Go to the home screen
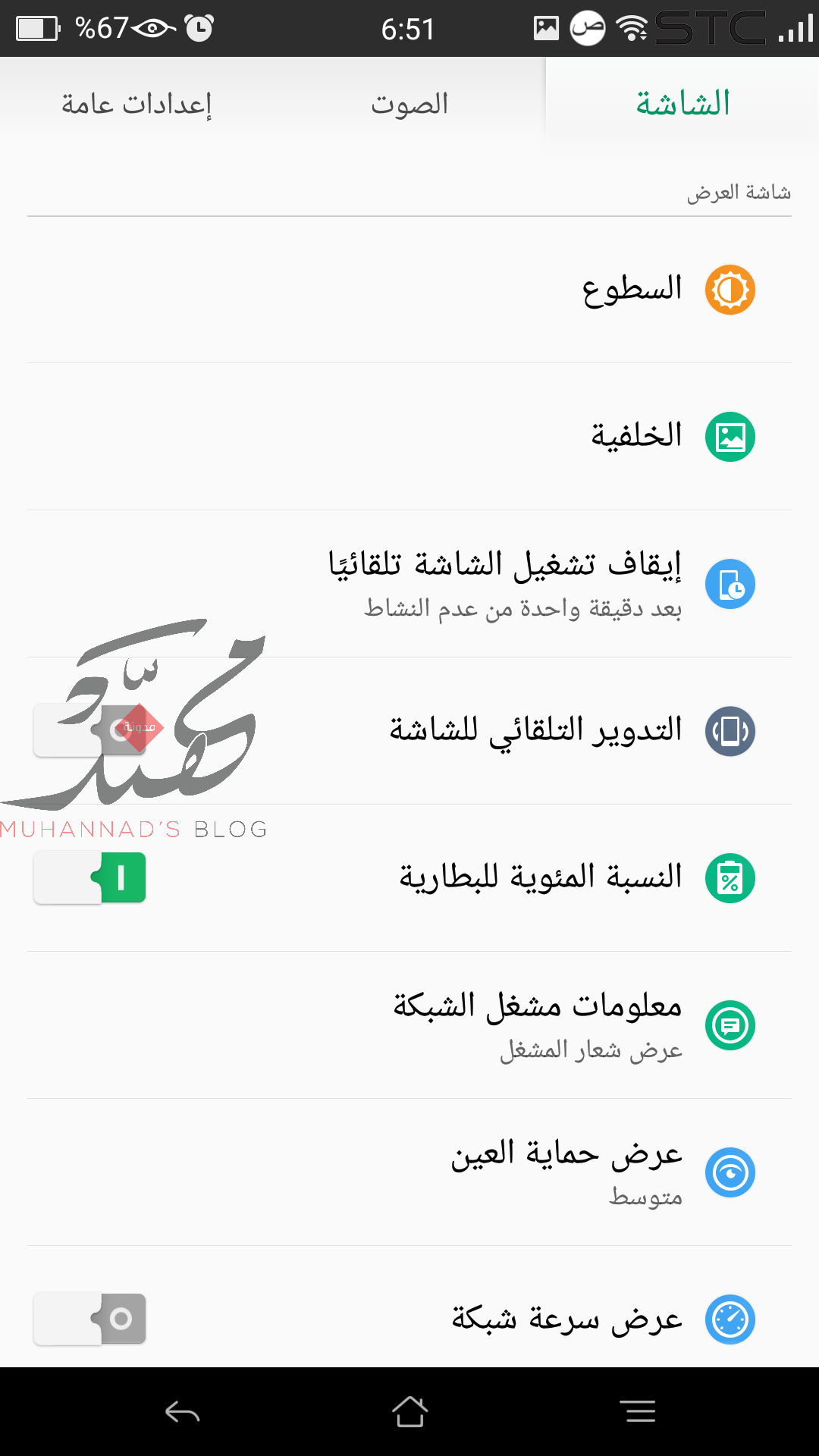 [x=409, y=1412]
